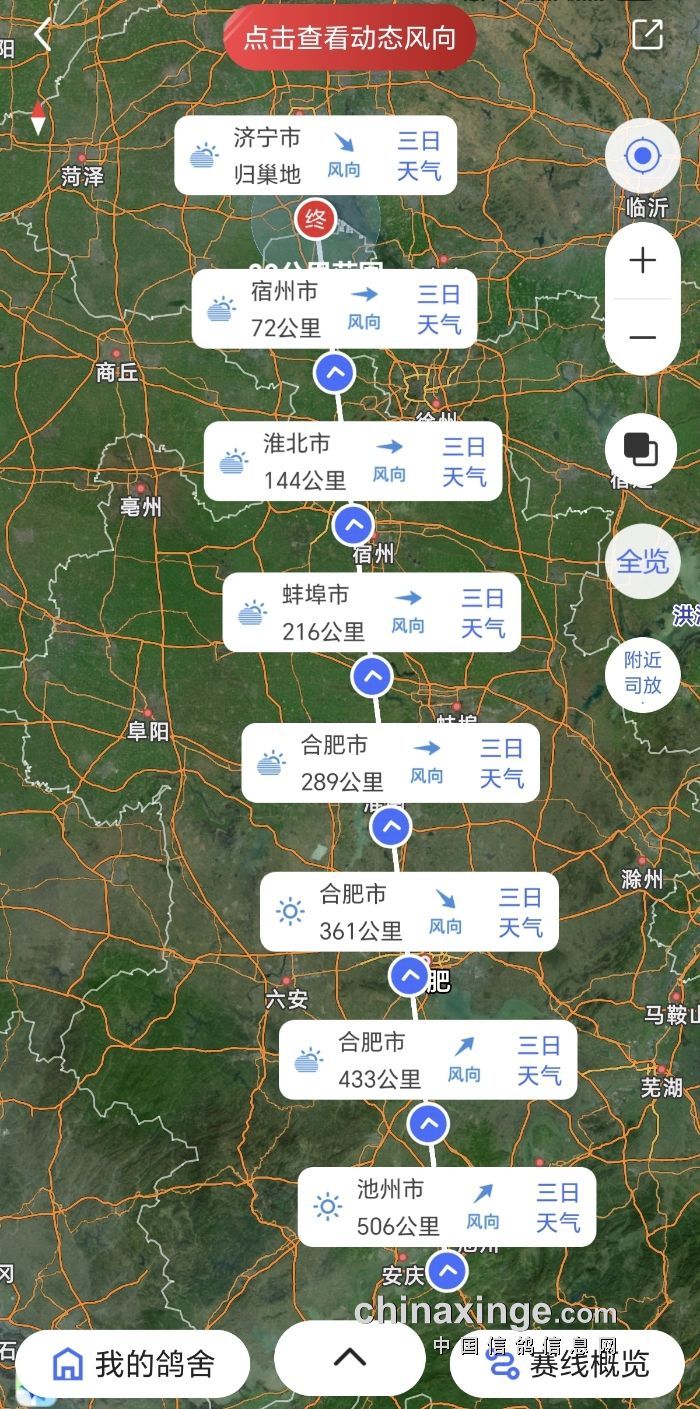View 三日天气 for 池州市 506公里
The image size is (700, 1409).
coord(557,1207)
